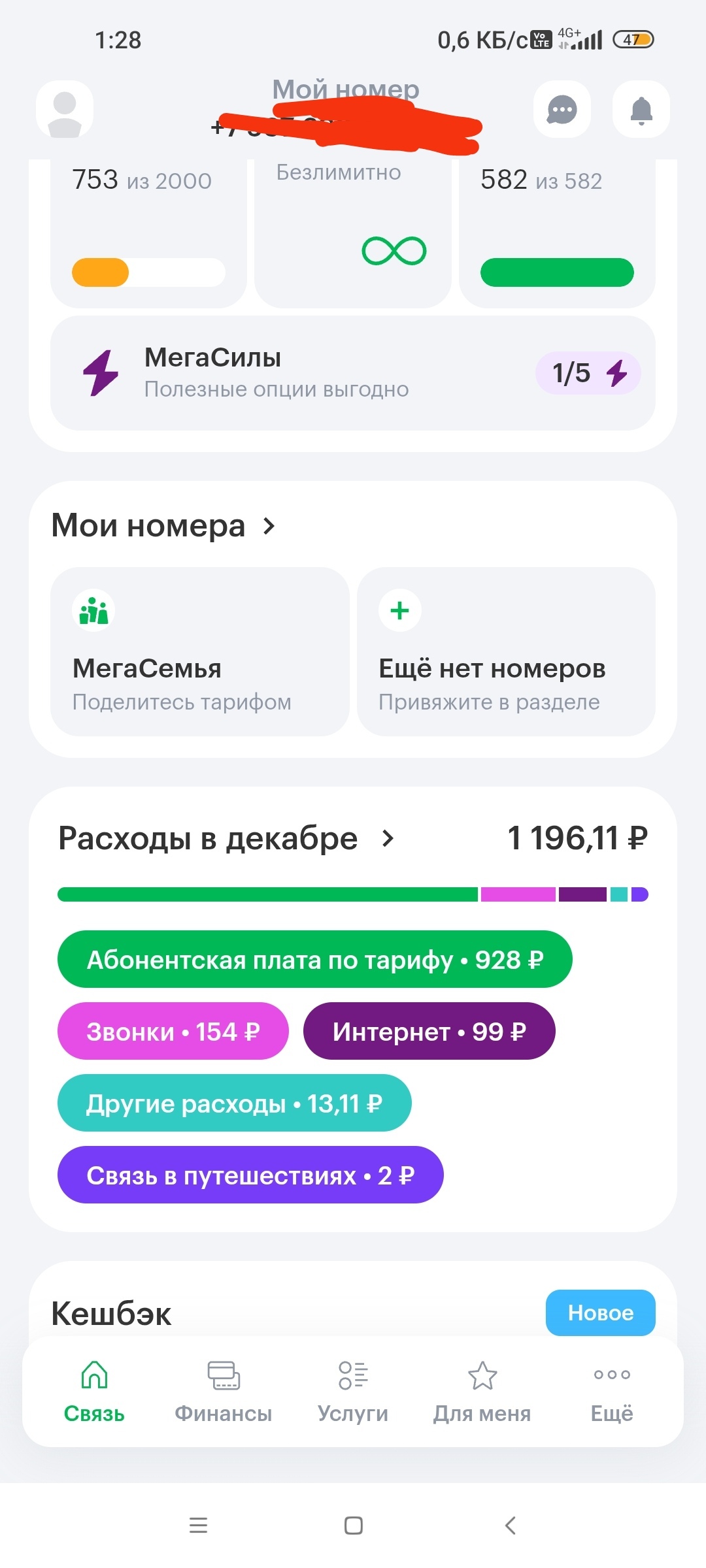Select the Звонки 154 ₽ chip
Viewport: 706px width, 1568px height.
[173, 1031]
